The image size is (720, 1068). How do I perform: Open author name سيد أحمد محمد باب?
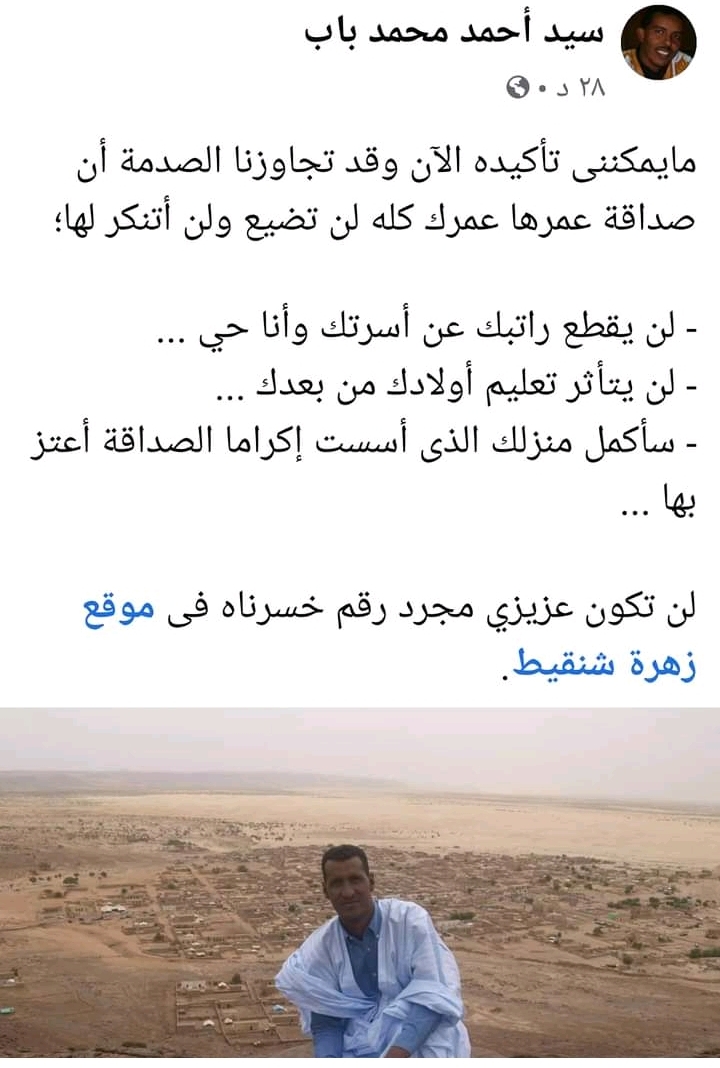[x=455, y=33]
